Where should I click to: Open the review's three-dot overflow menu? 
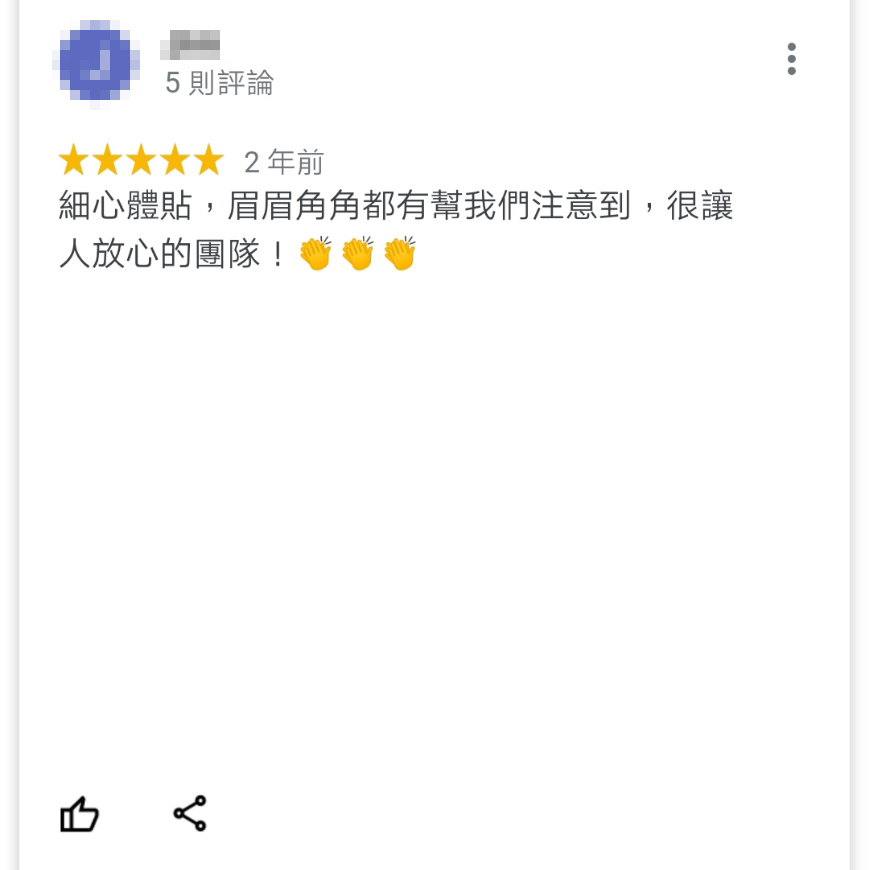[x=791, y=59]
